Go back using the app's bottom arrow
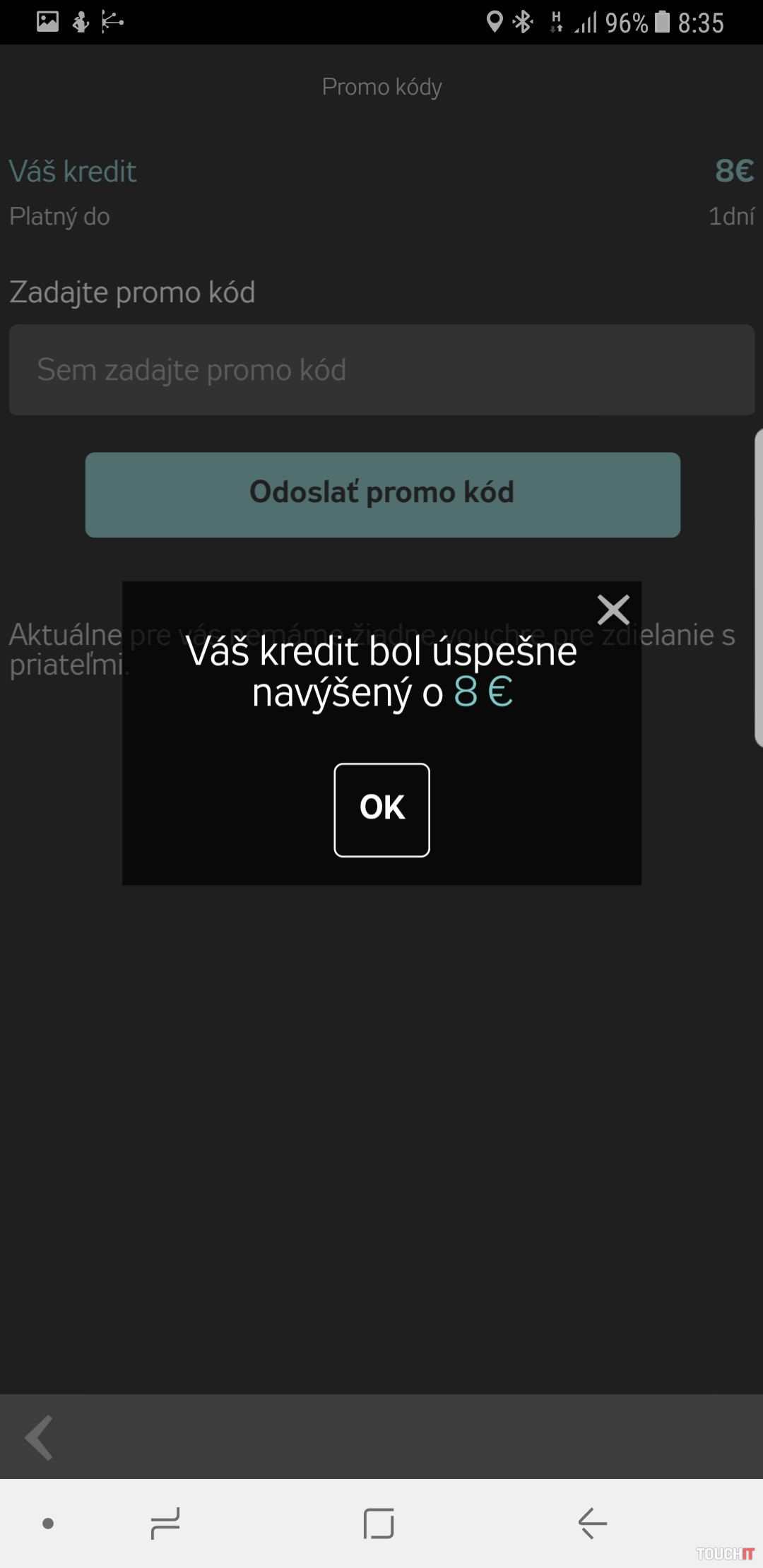 point(39,1437)
